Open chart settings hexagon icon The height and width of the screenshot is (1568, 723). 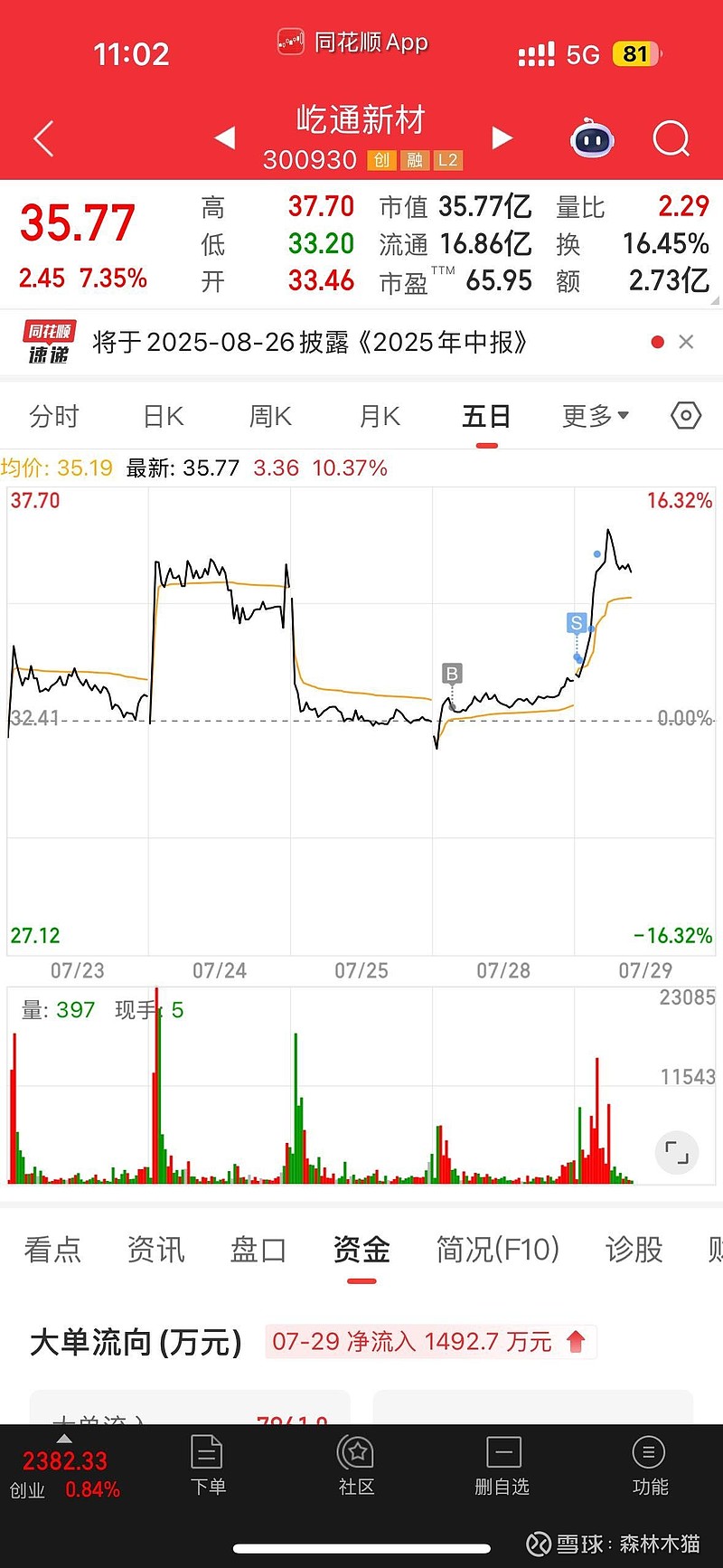pos(686,415)
